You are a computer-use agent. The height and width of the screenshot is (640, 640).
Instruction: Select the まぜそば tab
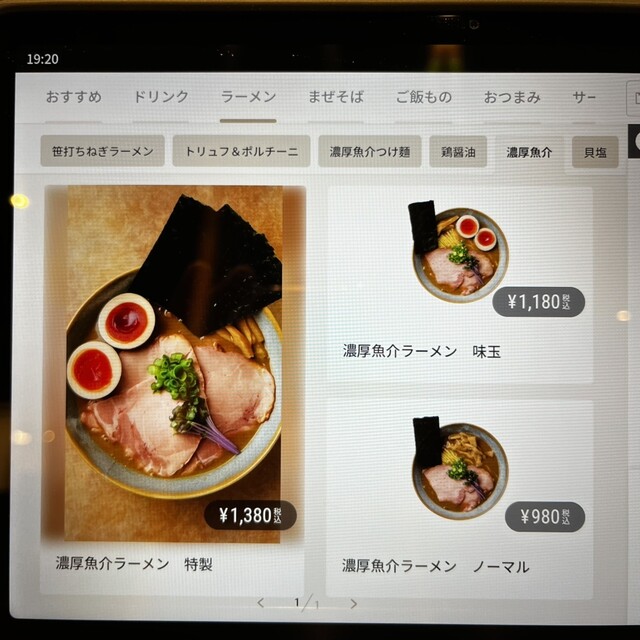click(x=335, y=97)
